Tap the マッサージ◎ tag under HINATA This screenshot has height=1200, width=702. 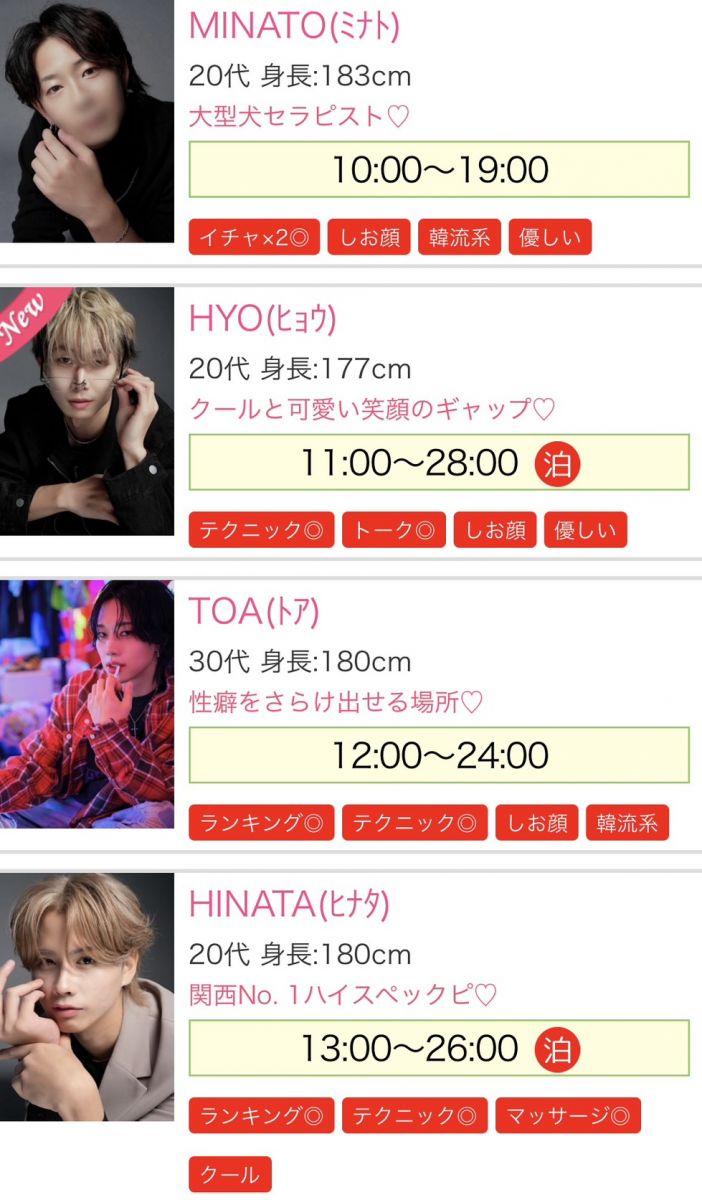[567, 1116]
